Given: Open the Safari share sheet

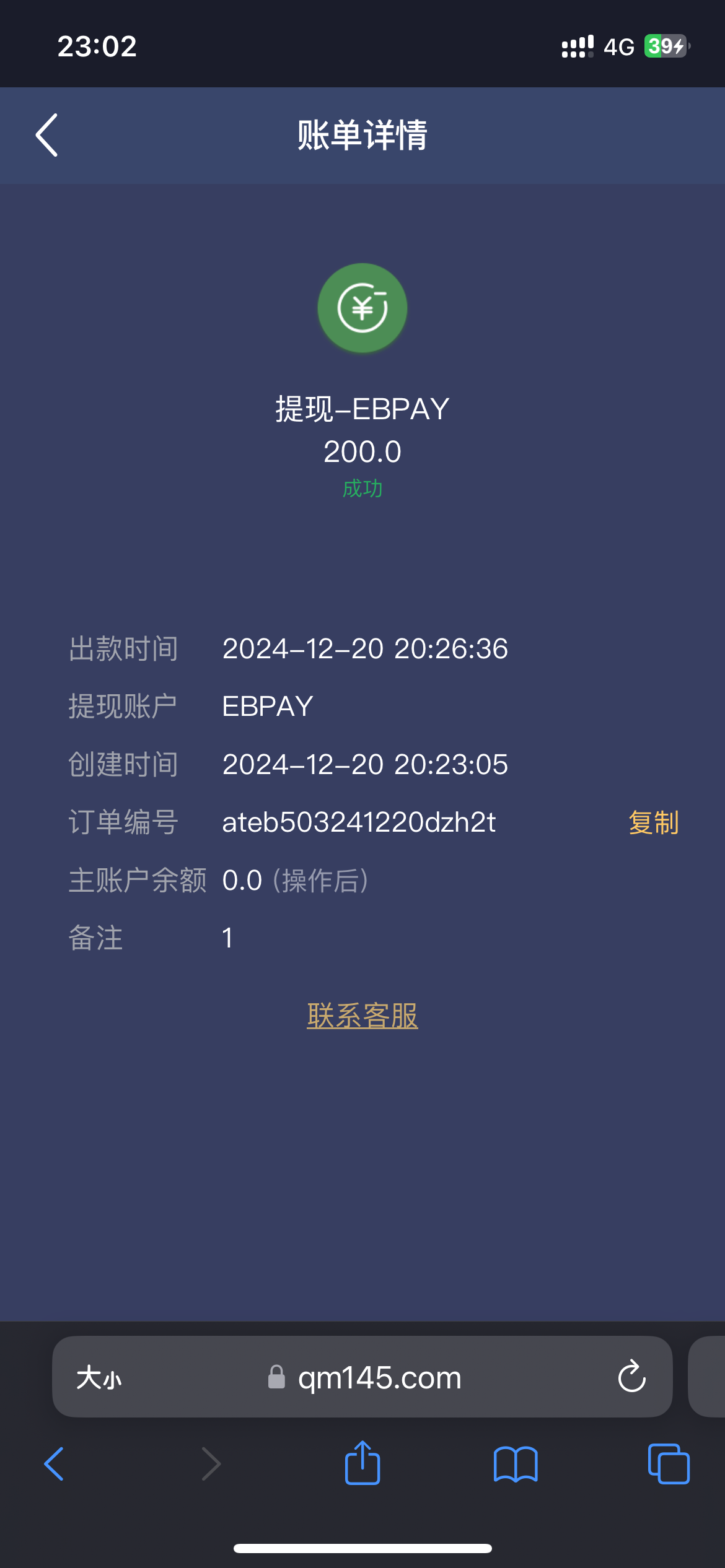Looking at the screenshot, I should 362,1464.
